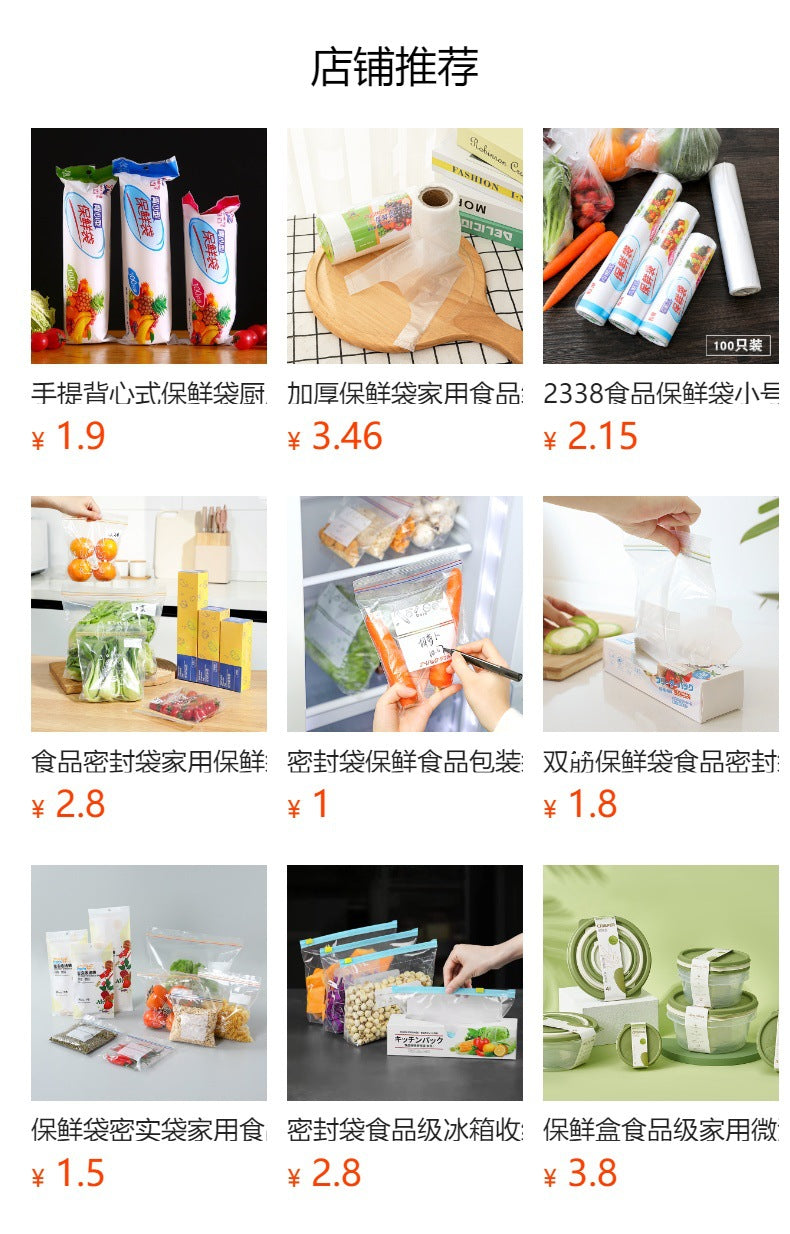View the 加厚保鲜袋家用食品 item
The image size is (790, 1234).
[x=404, y=246]
